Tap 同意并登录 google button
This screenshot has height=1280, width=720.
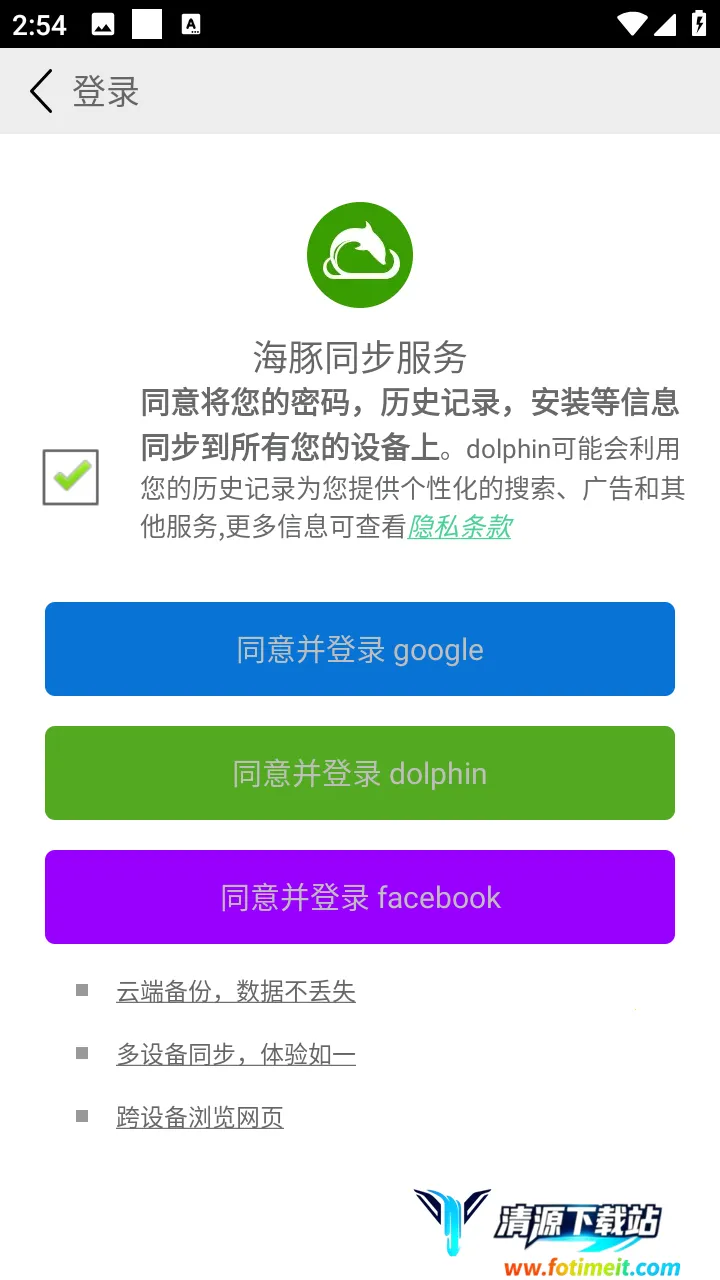(x=360, y=649)
